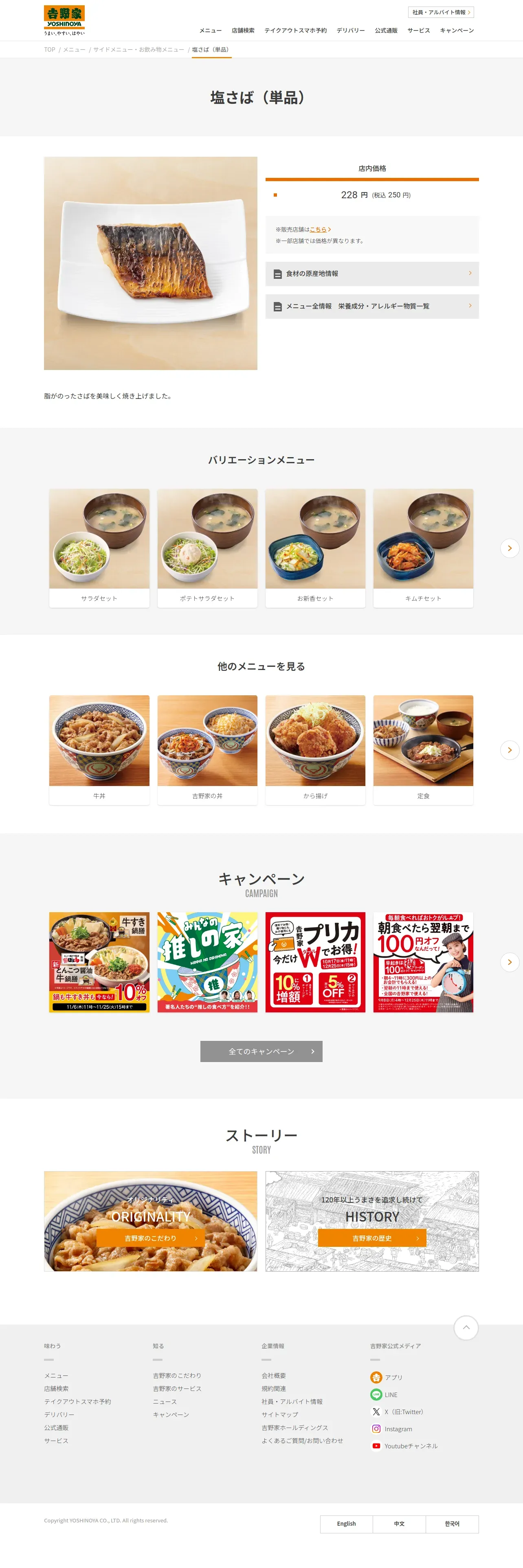The image size is (523, 1568).
Task: Select the キムチセット card
Action: pos(423,548)
